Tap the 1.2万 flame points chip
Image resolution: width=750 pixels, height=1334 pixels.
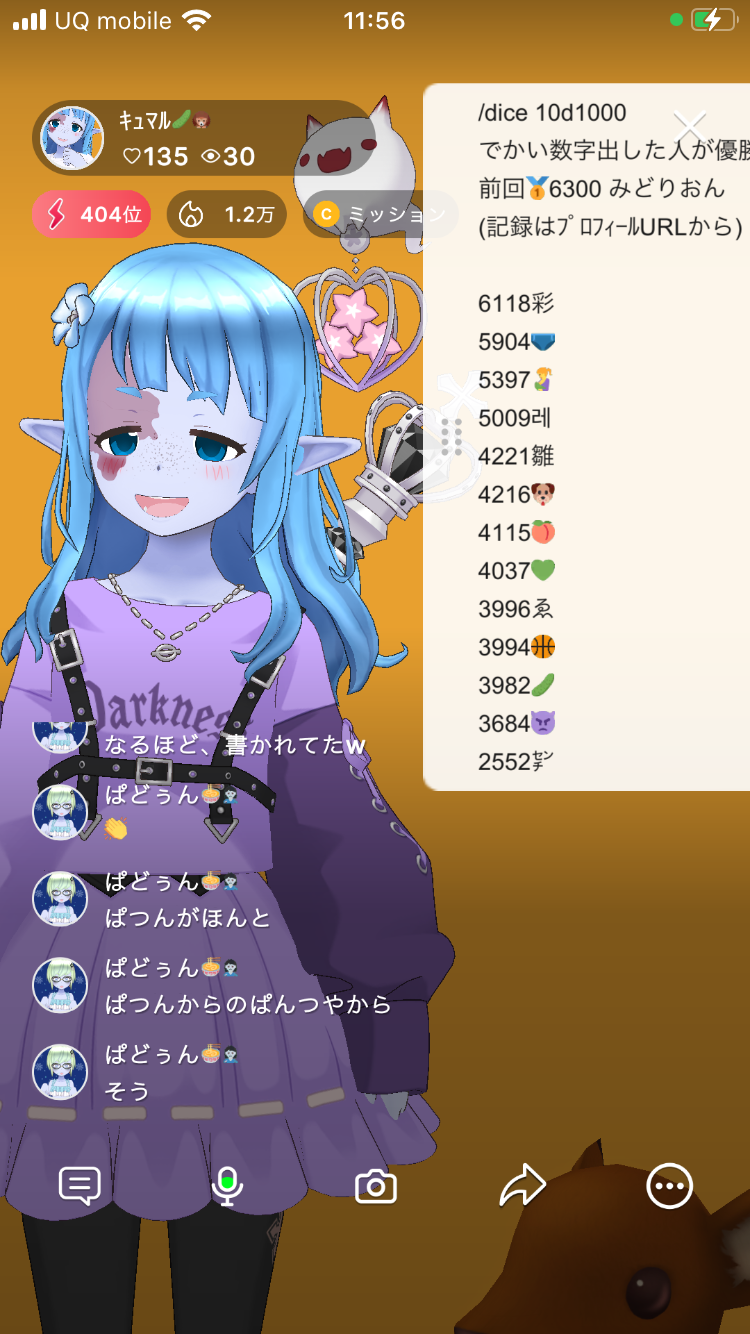(x=226, y=214)
